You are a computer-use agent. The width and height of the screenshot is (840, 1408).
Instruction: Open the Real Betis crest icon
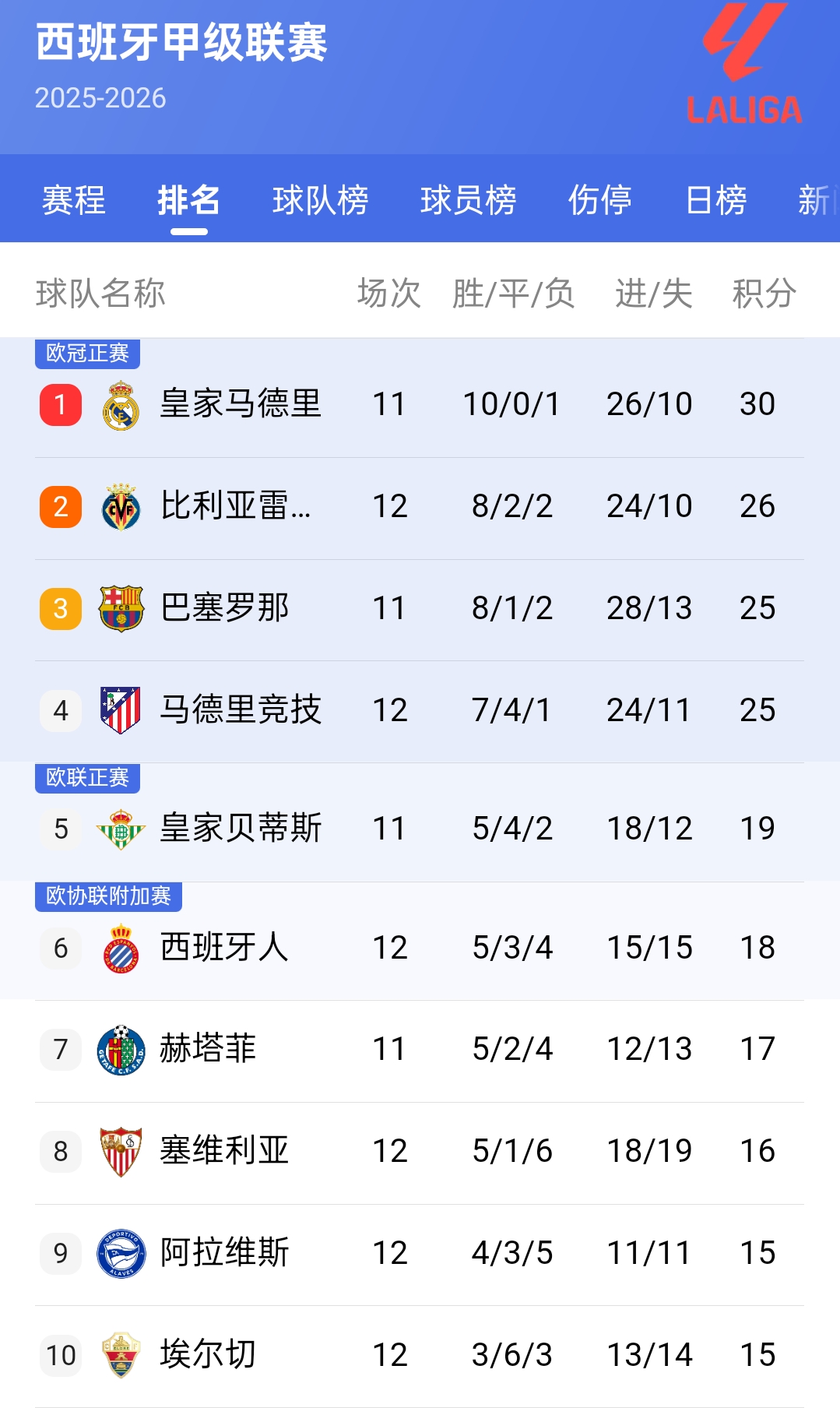click(121, 828)
